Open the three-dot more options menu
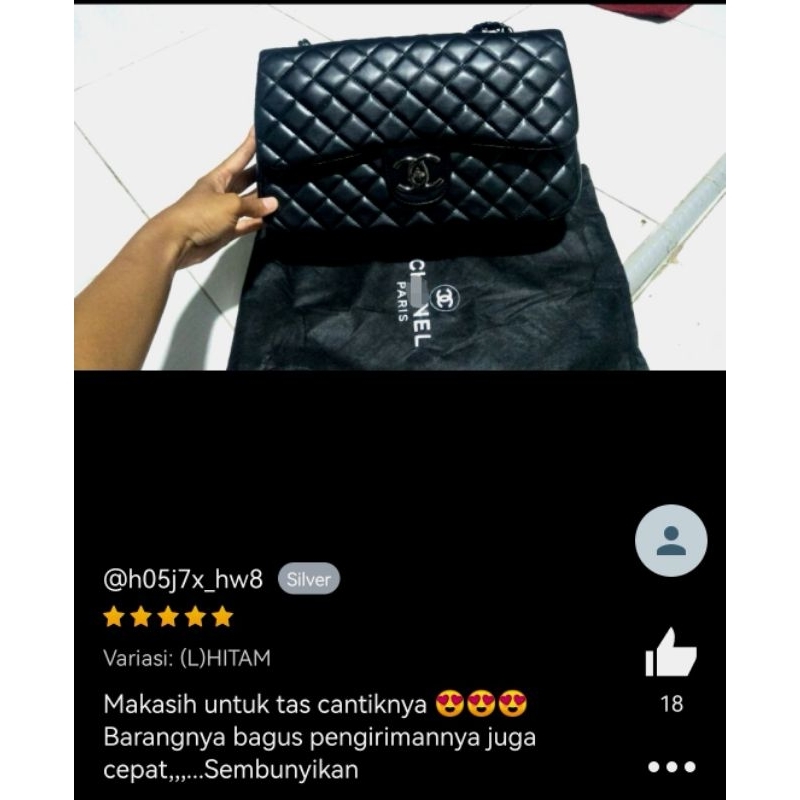 [x=671, y=769]
